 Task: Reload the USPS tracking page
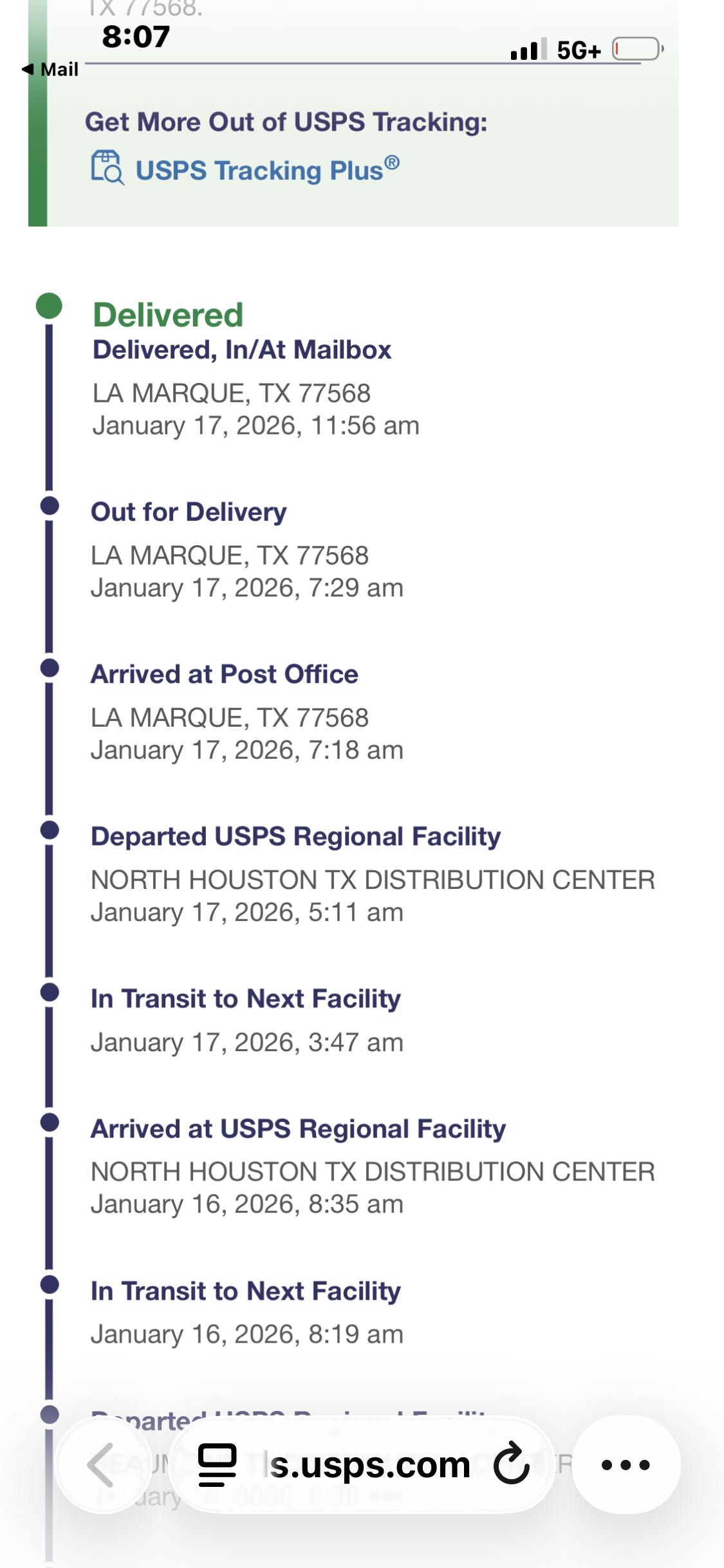511,1464
